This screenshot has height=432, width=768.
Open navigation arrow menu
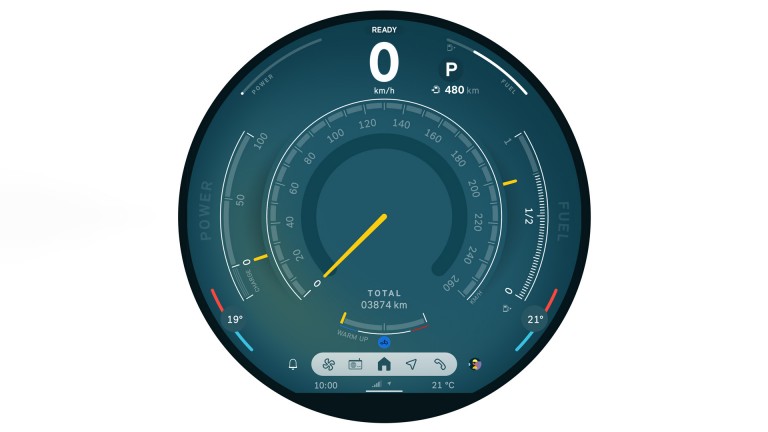(411, 364)
